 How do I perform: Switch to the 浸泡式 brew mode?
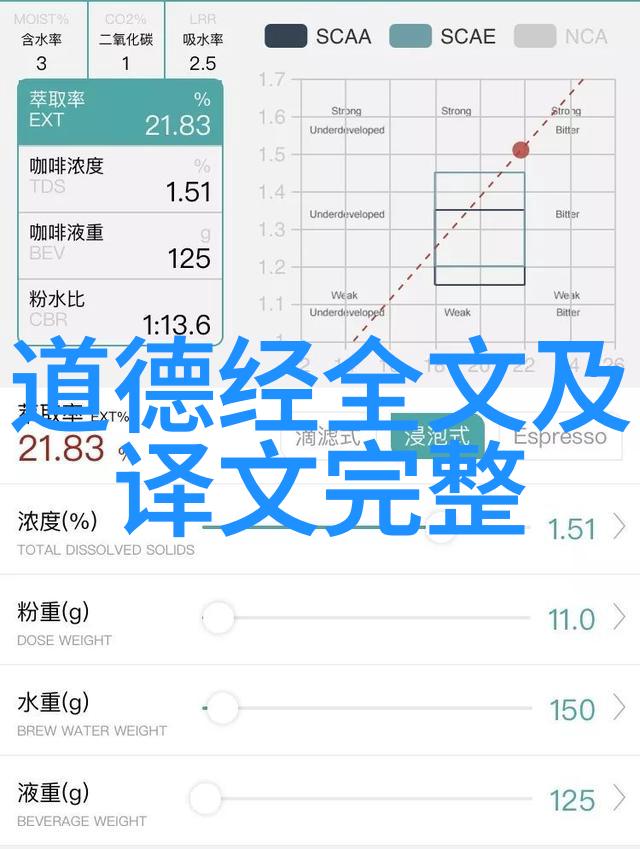pyautogui.click(x=436, y=436)
